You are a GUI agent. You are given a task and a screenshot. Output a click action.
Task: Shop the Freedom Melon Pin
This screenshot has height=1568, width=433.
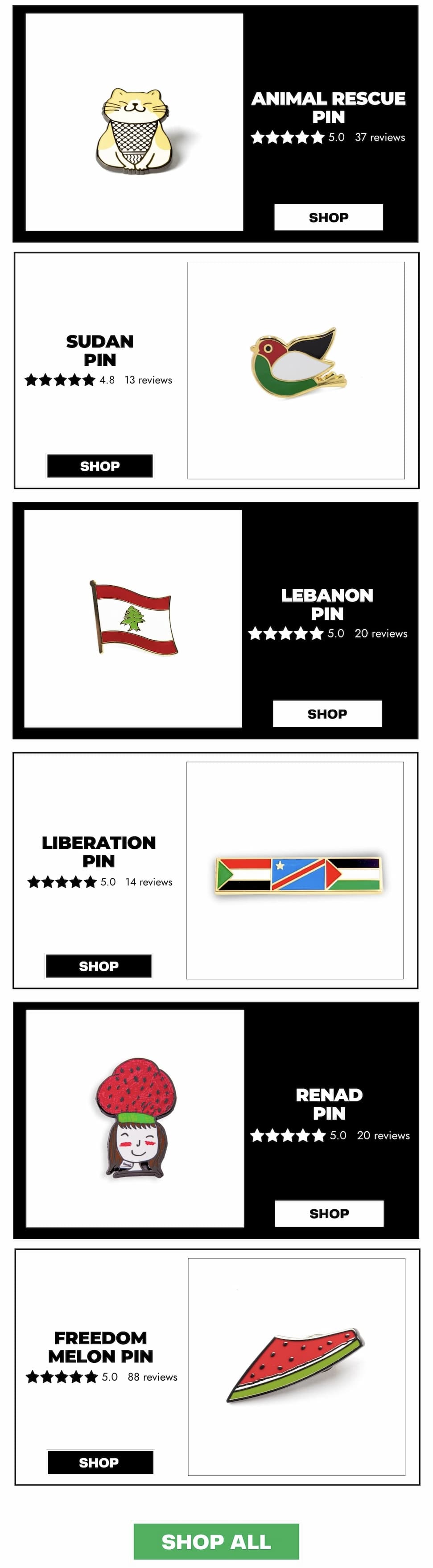(x=100, y=1462)
